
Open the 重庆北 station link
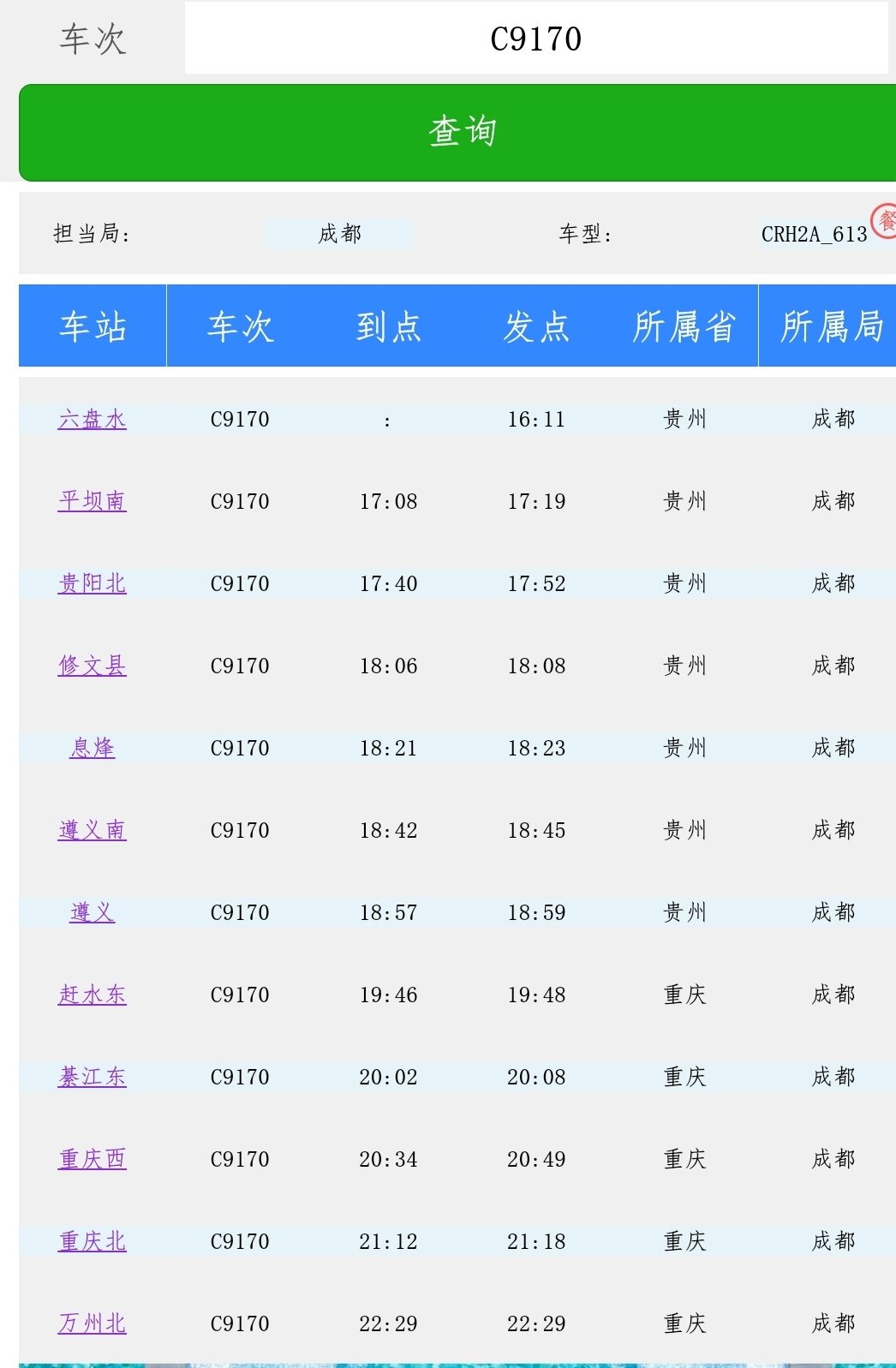point(93,1242)
